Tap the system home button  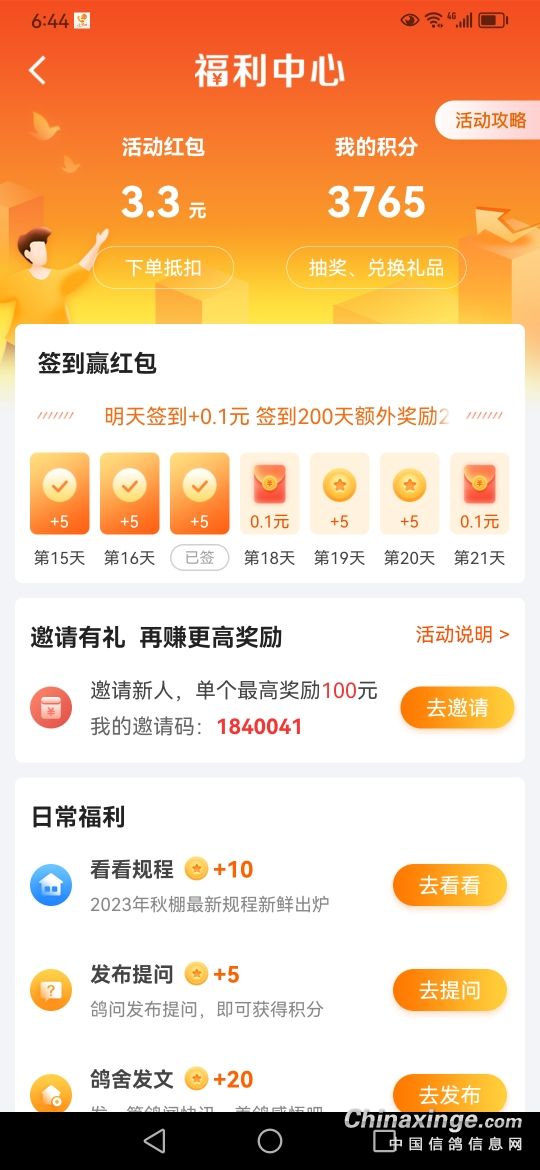tap(270, 1140)
